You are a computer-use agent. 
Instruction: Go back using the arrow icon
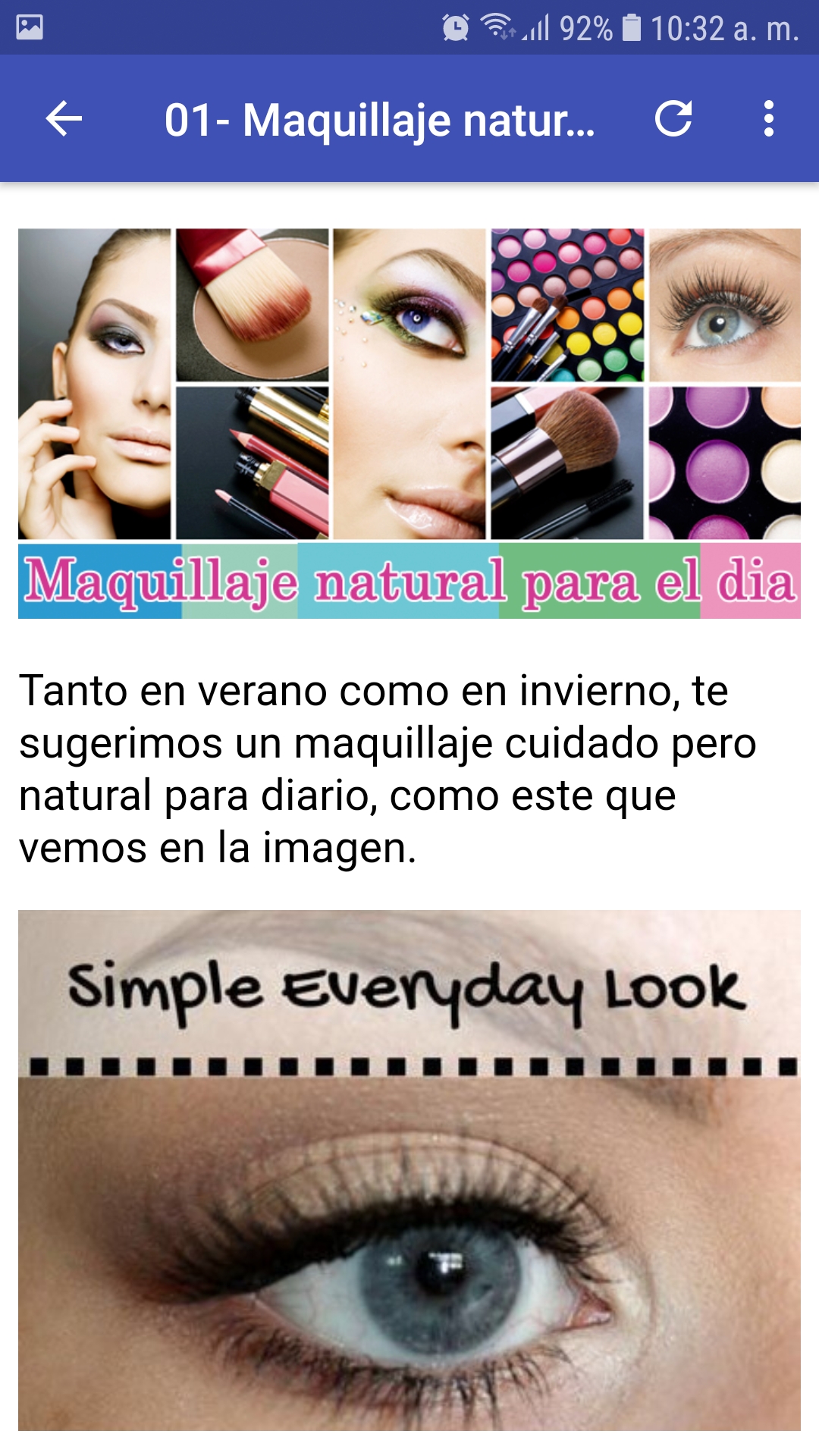click(64, 119)
